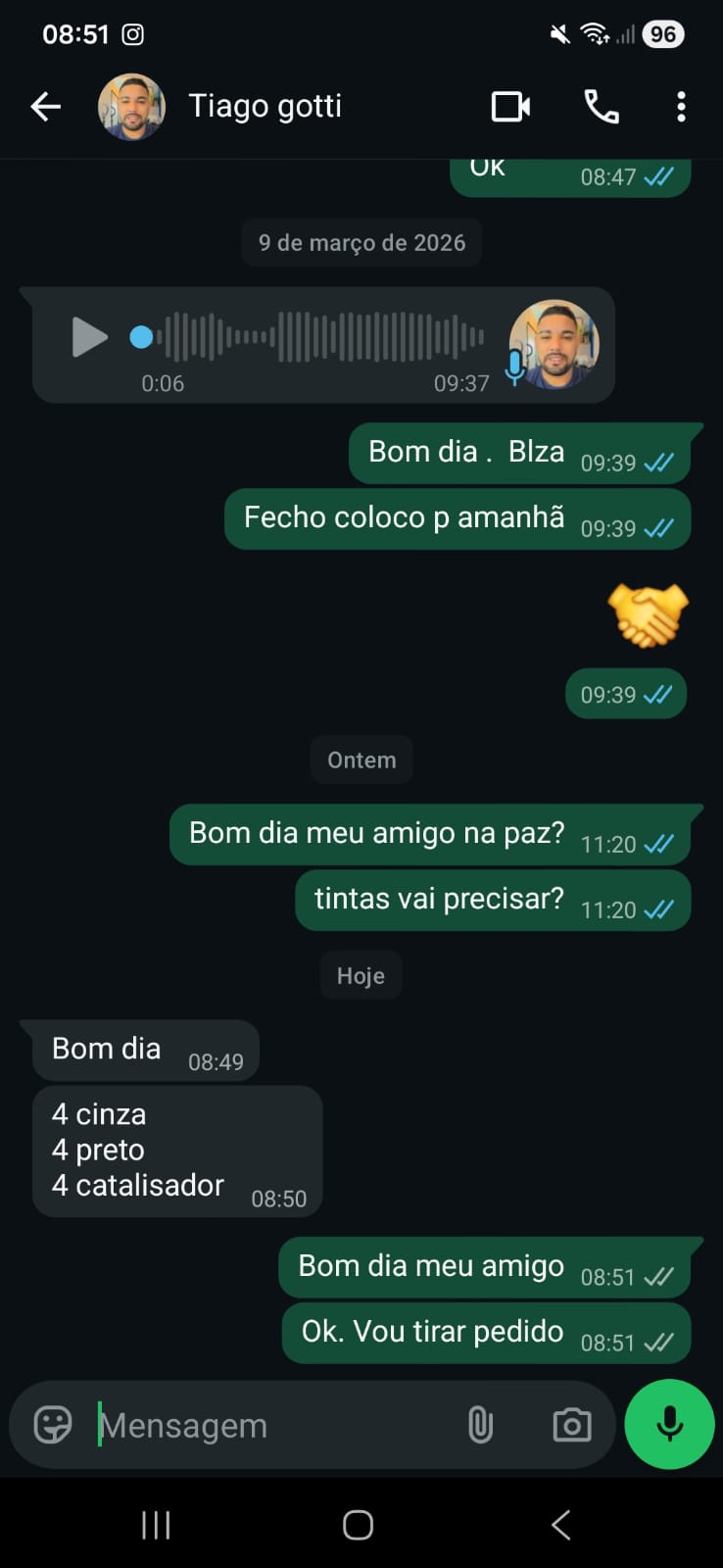The width and height of the screenshot is (723, 1568).
Task: Start a video call with Tiago gotti
Action: tap(510, 107)
